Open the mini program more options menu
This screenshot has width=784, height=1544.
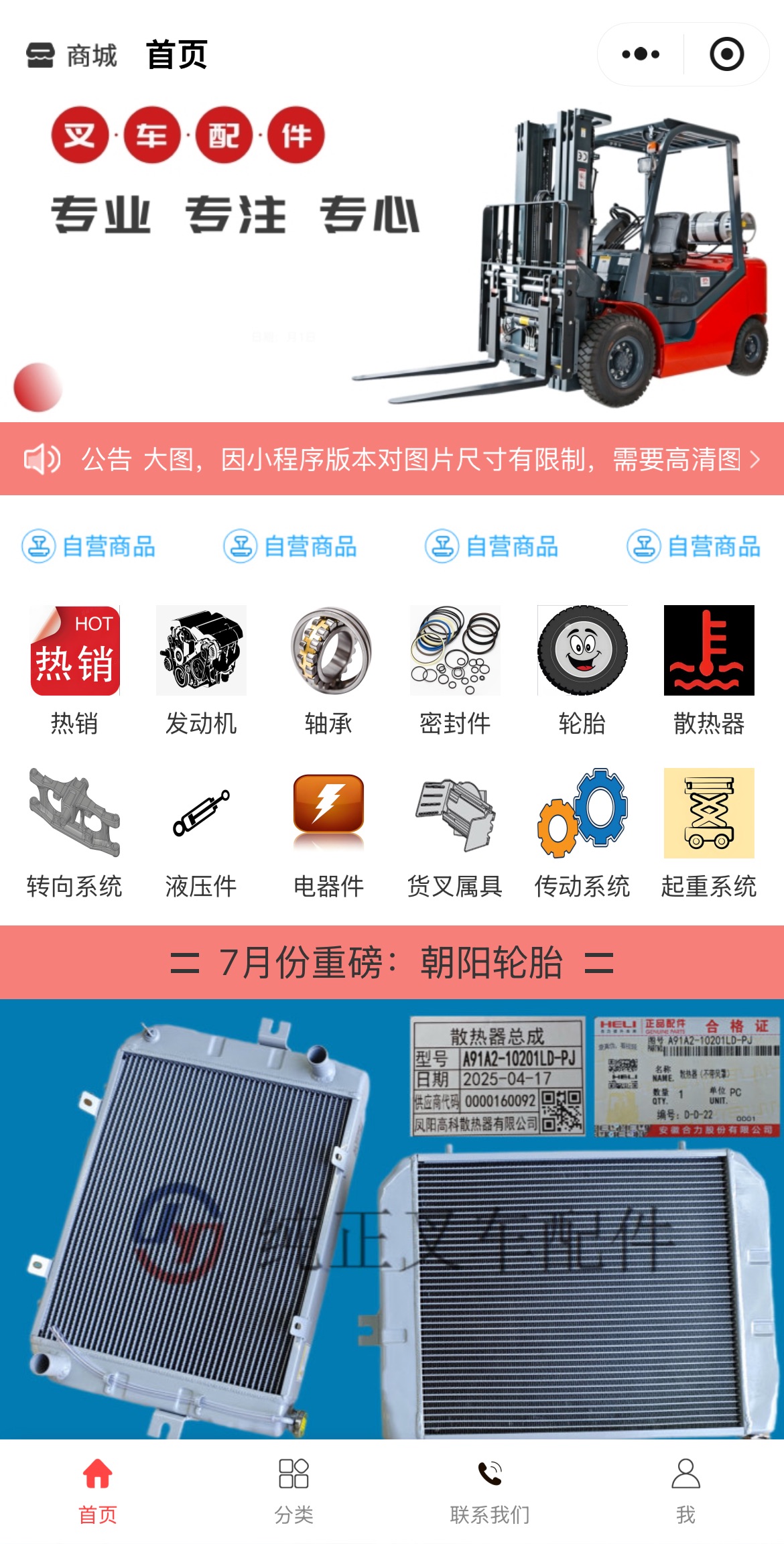tap(640, 54)
